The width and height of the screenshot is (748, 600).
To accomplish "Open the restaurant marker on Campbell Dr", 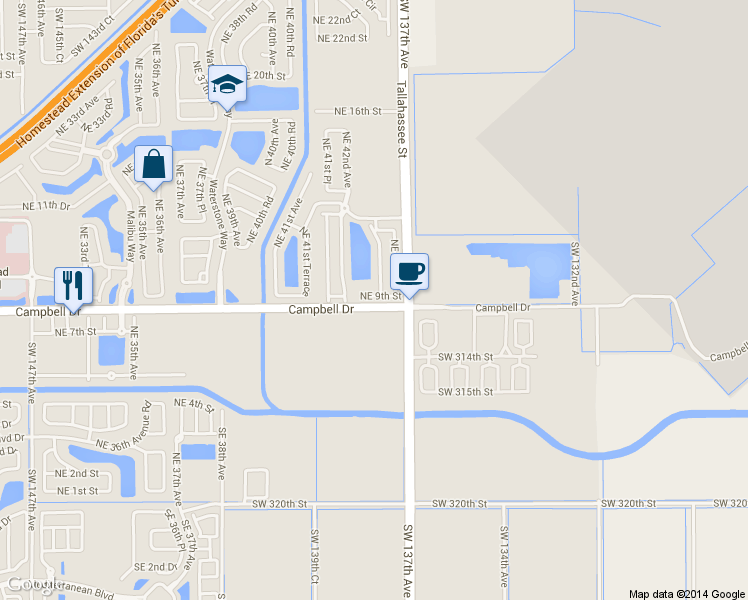I will tap(74, 285).
